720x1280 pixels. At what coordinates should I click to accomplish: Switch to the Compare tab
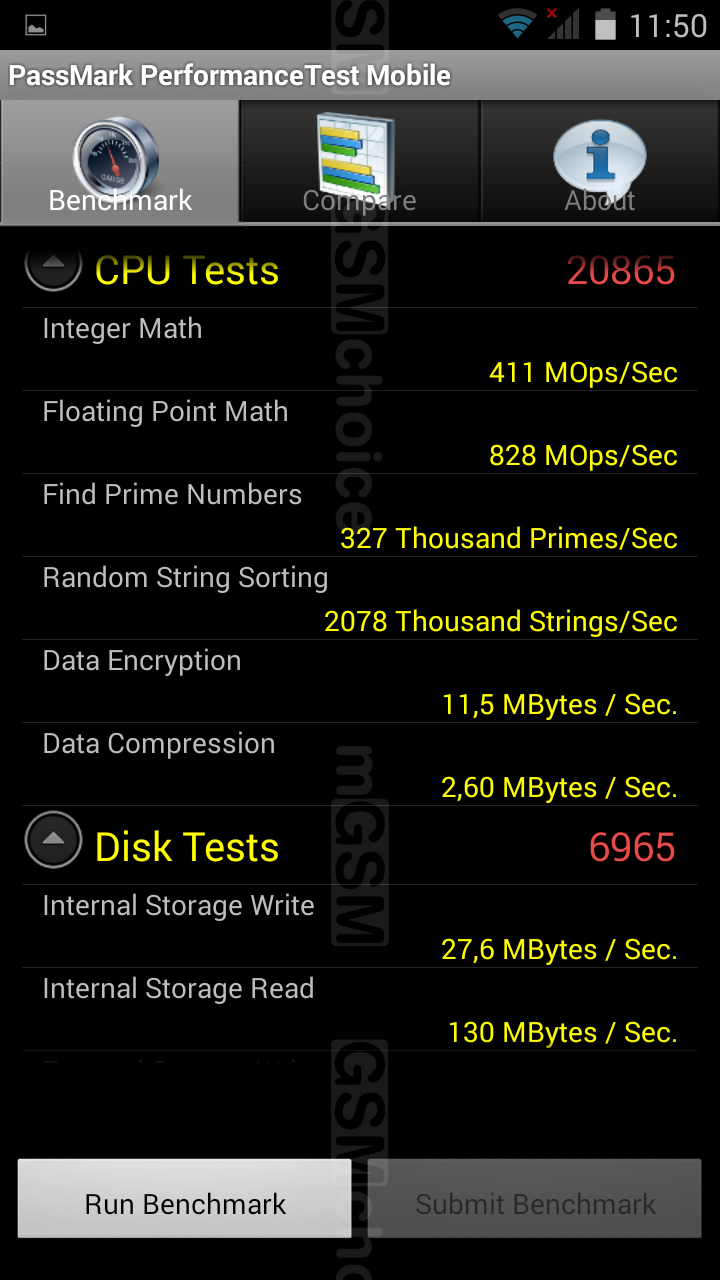tap(360, 162)
